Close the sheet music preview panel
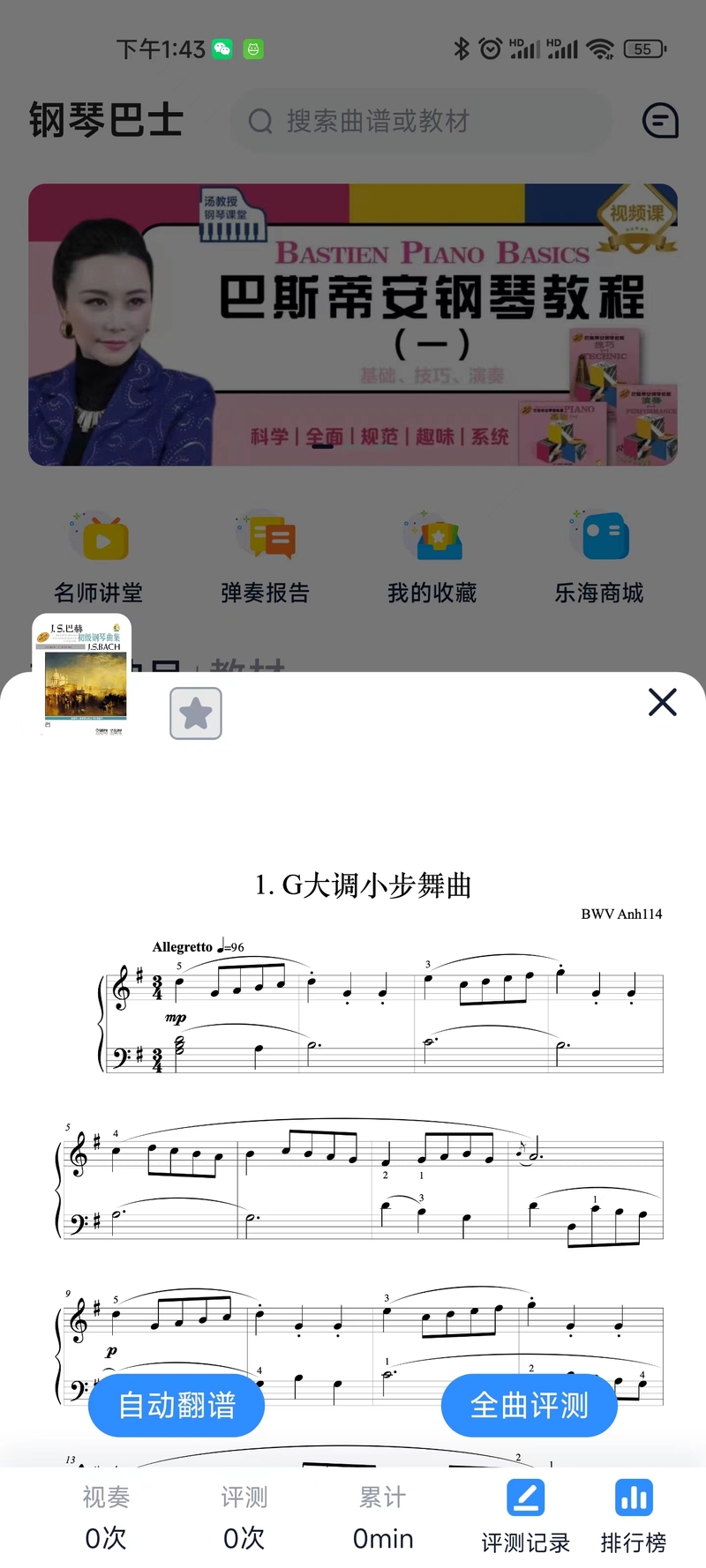 [x=662, y=702]
